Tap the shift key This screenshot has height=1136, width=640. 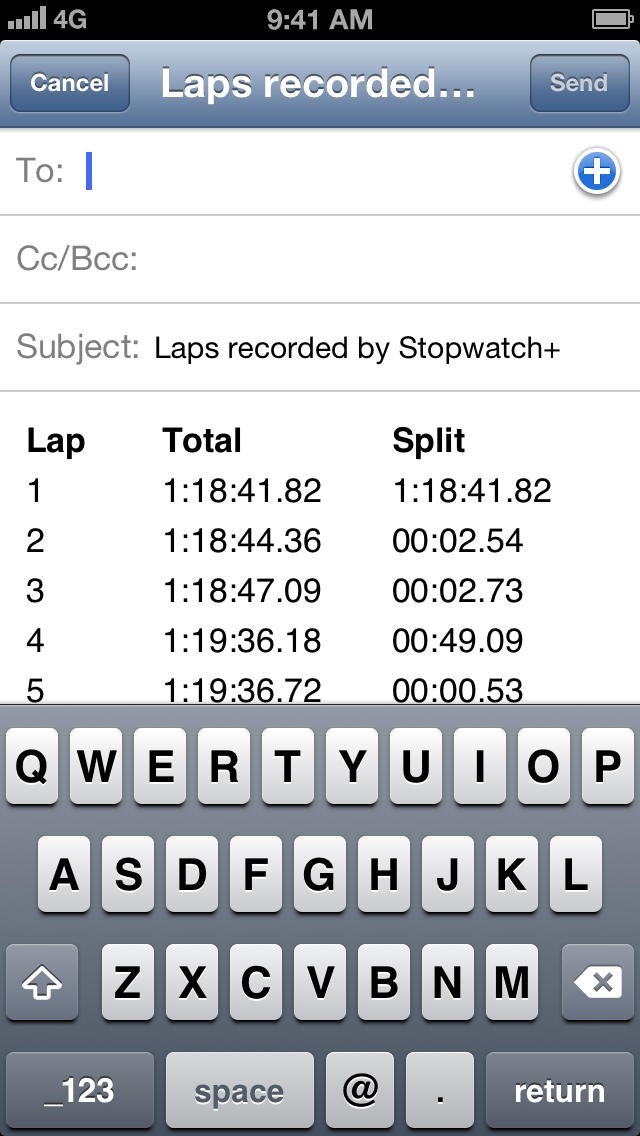[x=42, y=983]
